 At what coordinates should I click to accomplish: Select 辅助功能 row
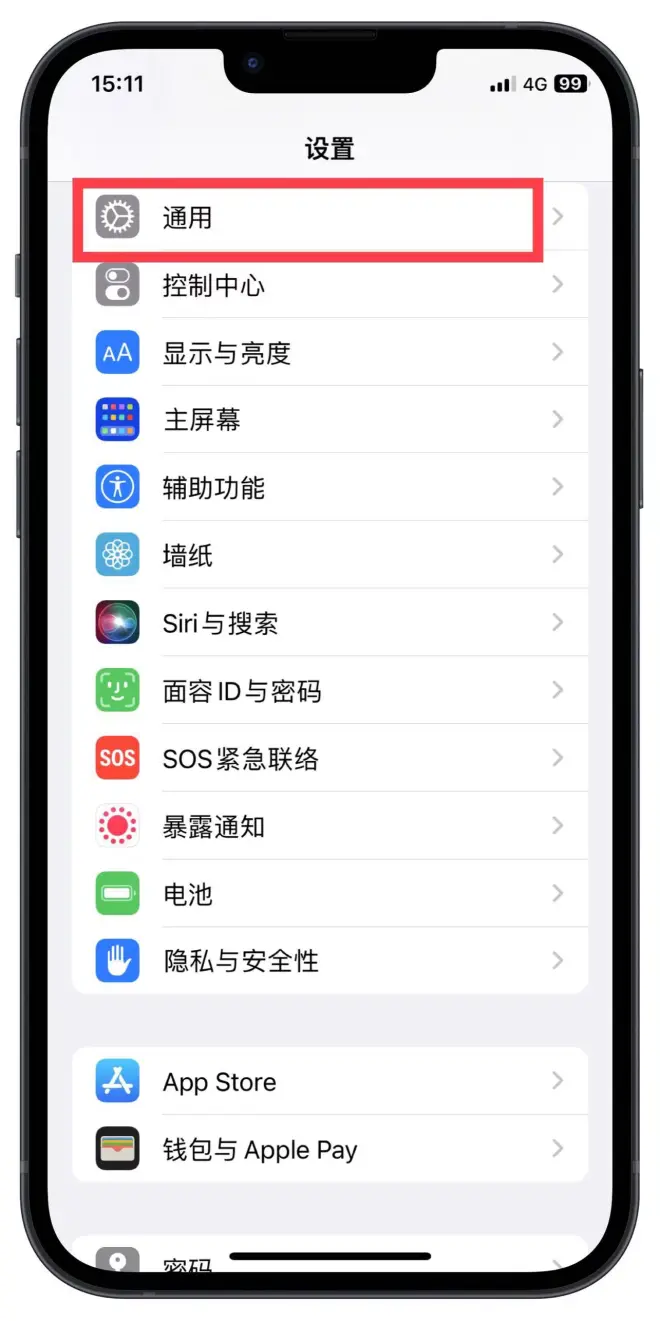(330, 488)
